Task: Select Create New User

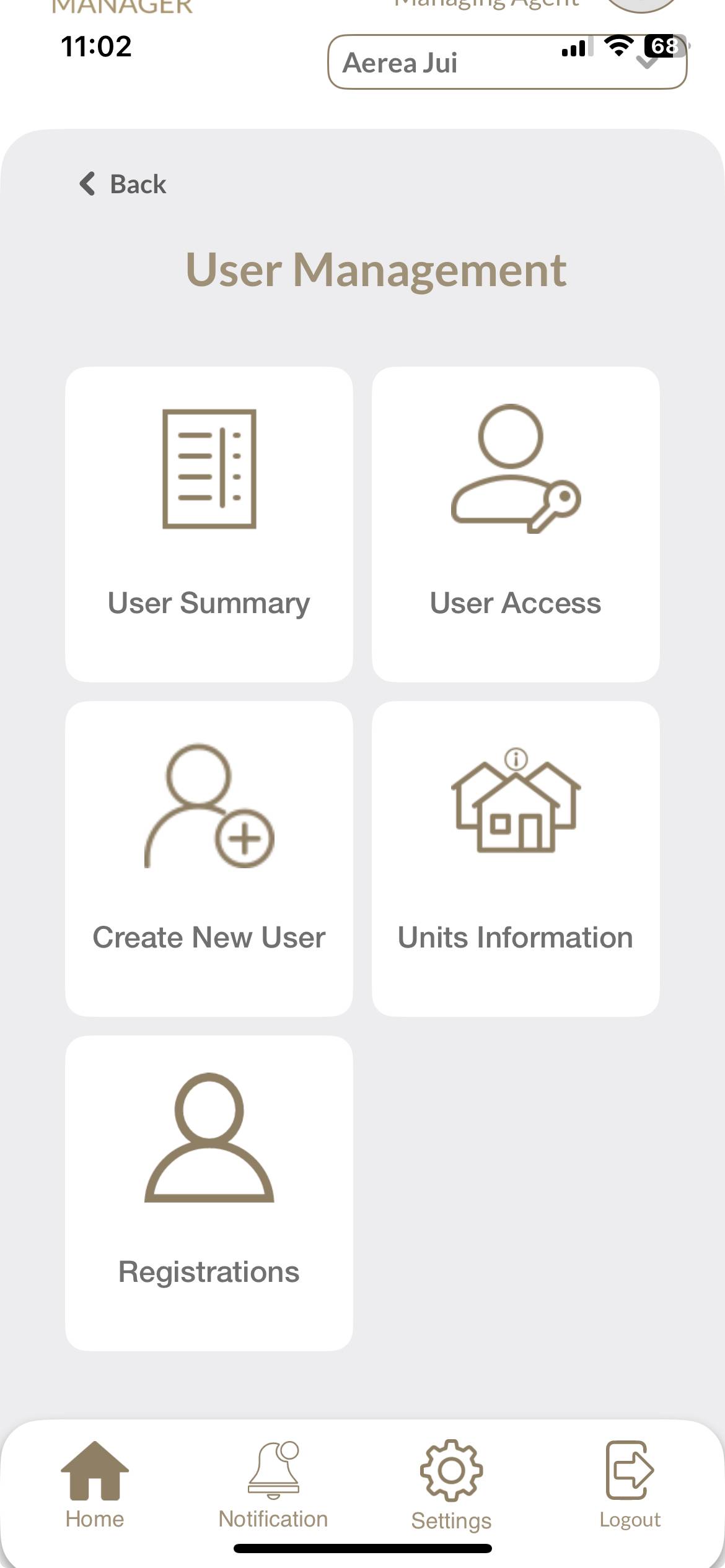Action: tap(209, 858)
